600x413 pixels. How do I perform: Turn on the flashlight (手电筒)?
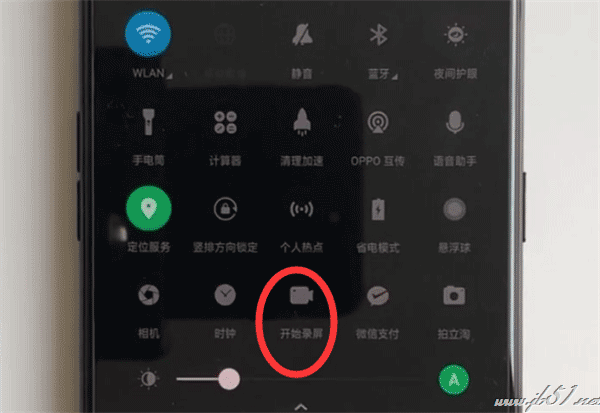tap(149, 123)
